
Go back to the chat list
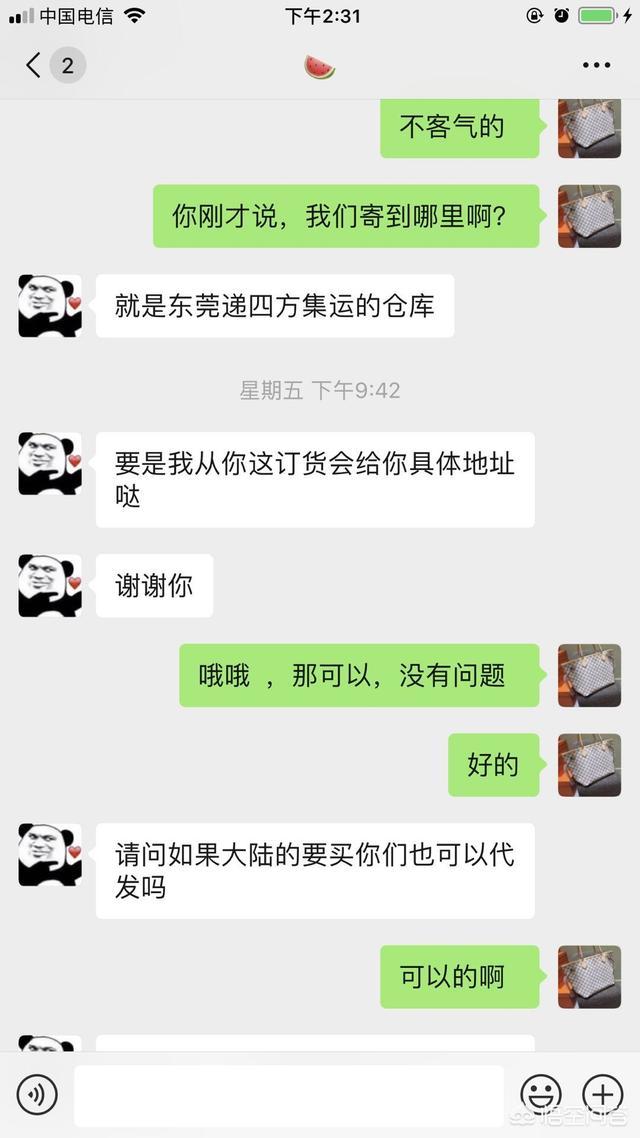pyautogui.click(x=35, y=66)
